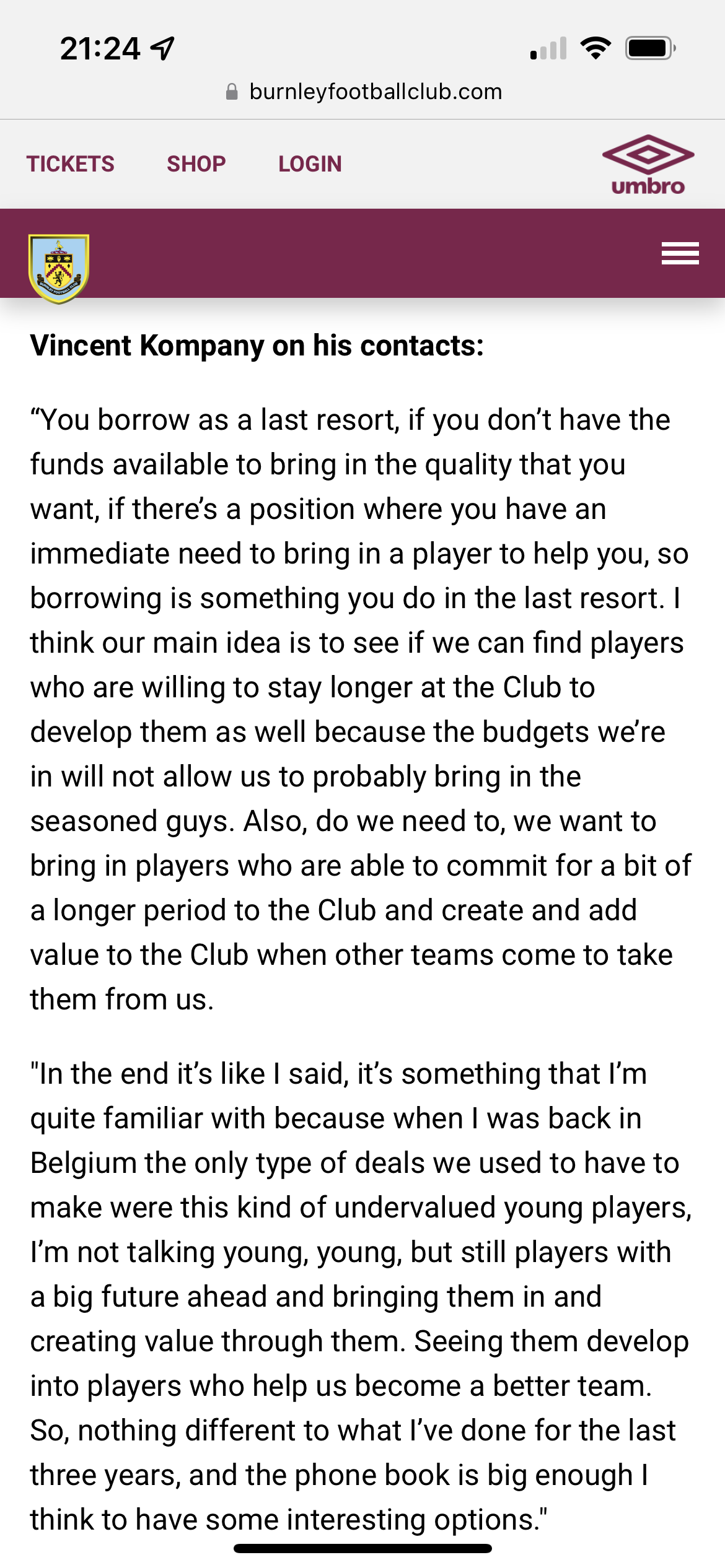Open the hamburger navigation menu
725x1568 pixels.
[x=680, y=253]
